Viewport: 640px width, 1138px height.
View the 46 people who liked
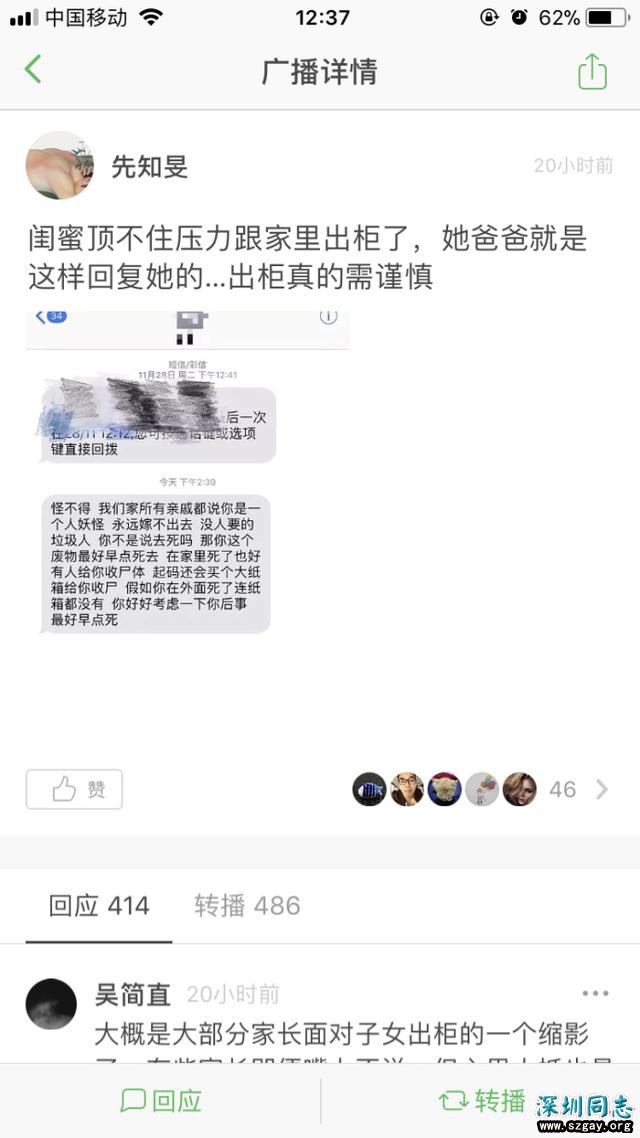pos(563,789)
